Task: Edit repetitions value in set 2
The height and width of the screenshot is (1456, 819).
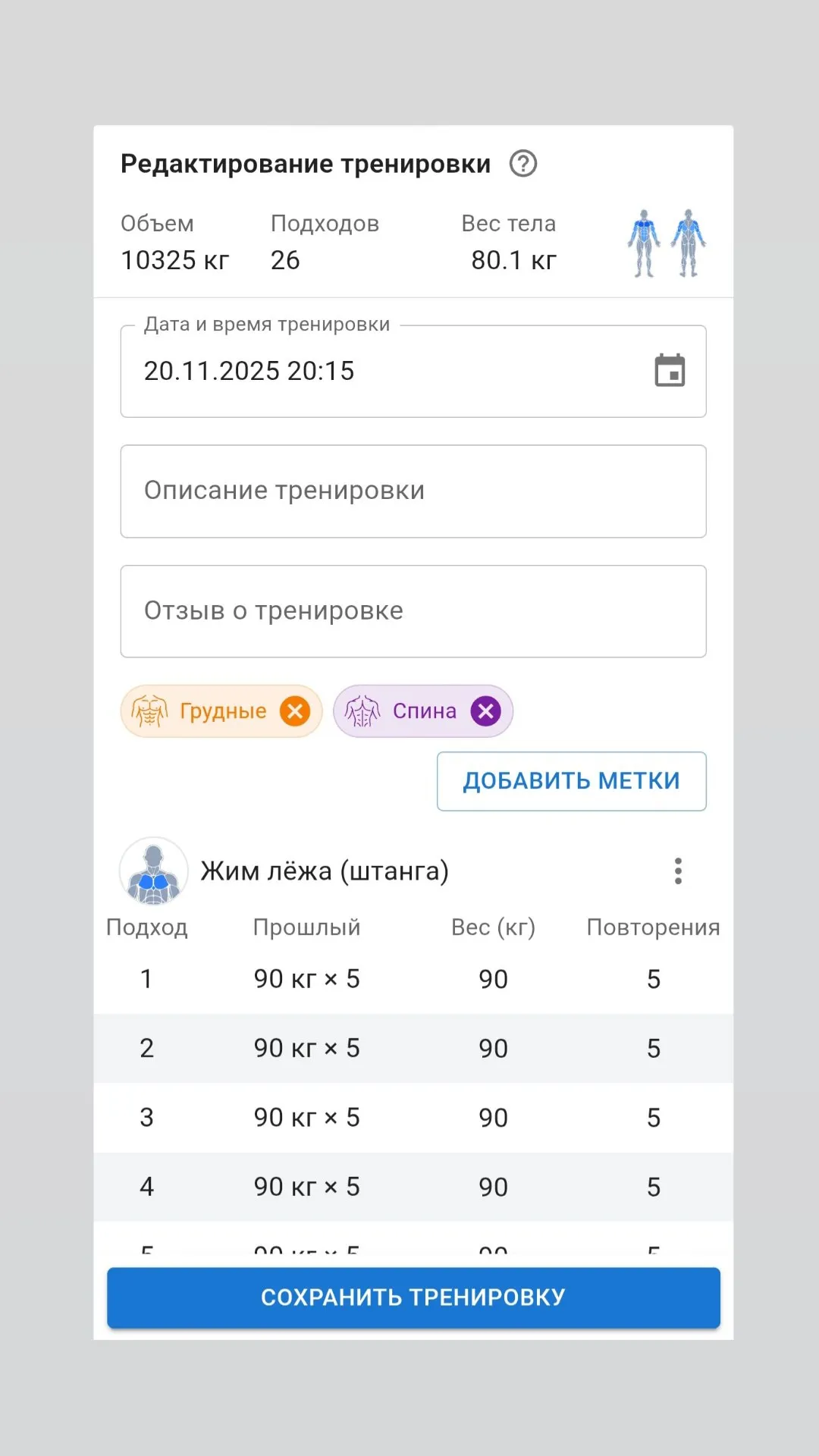Action: tap(653, 1049)
